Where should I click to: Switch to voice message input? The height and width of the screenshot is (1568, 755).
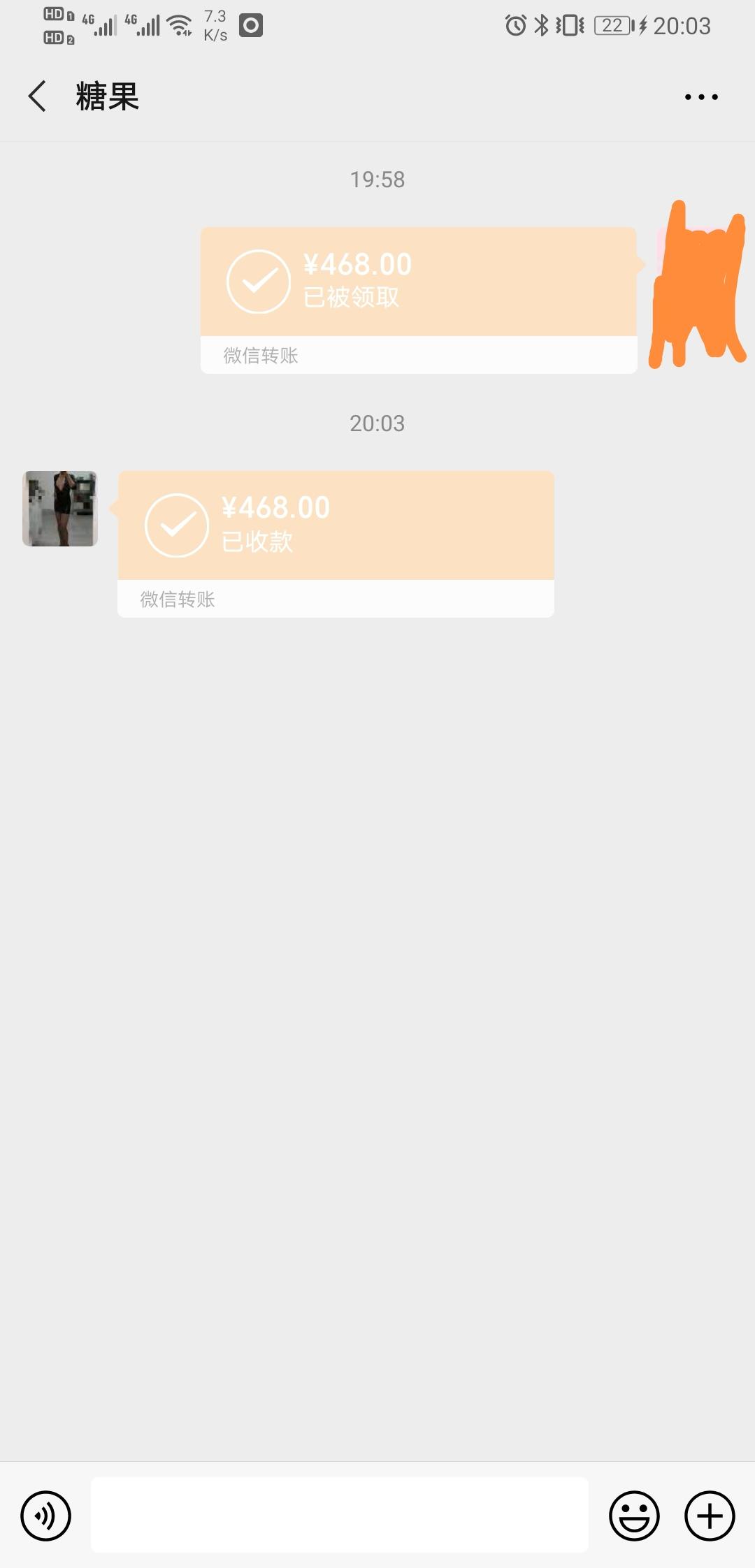46,1516
